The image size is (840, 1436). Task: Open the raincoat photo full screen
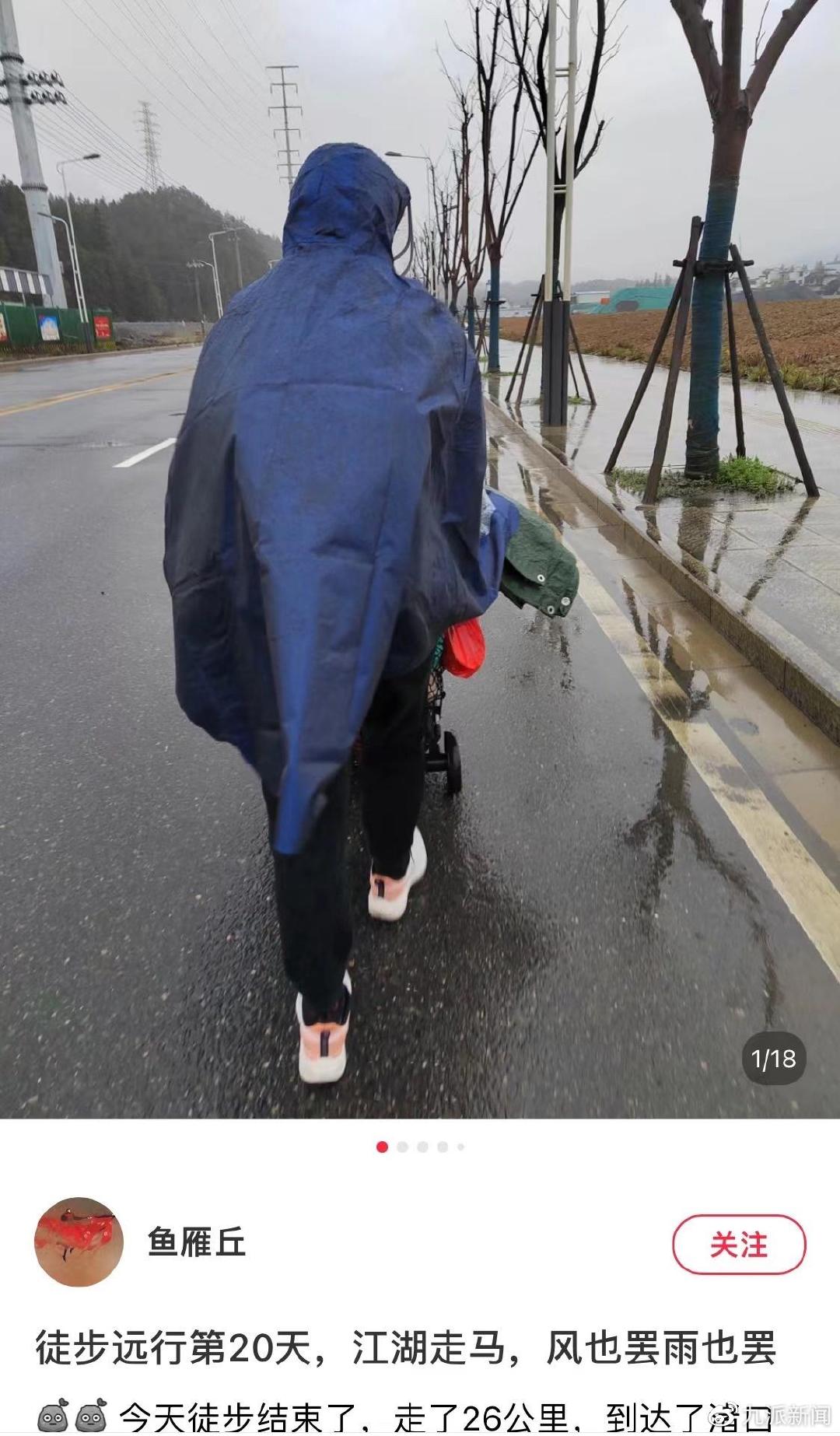pyautogui.click(x=420, y=560)
